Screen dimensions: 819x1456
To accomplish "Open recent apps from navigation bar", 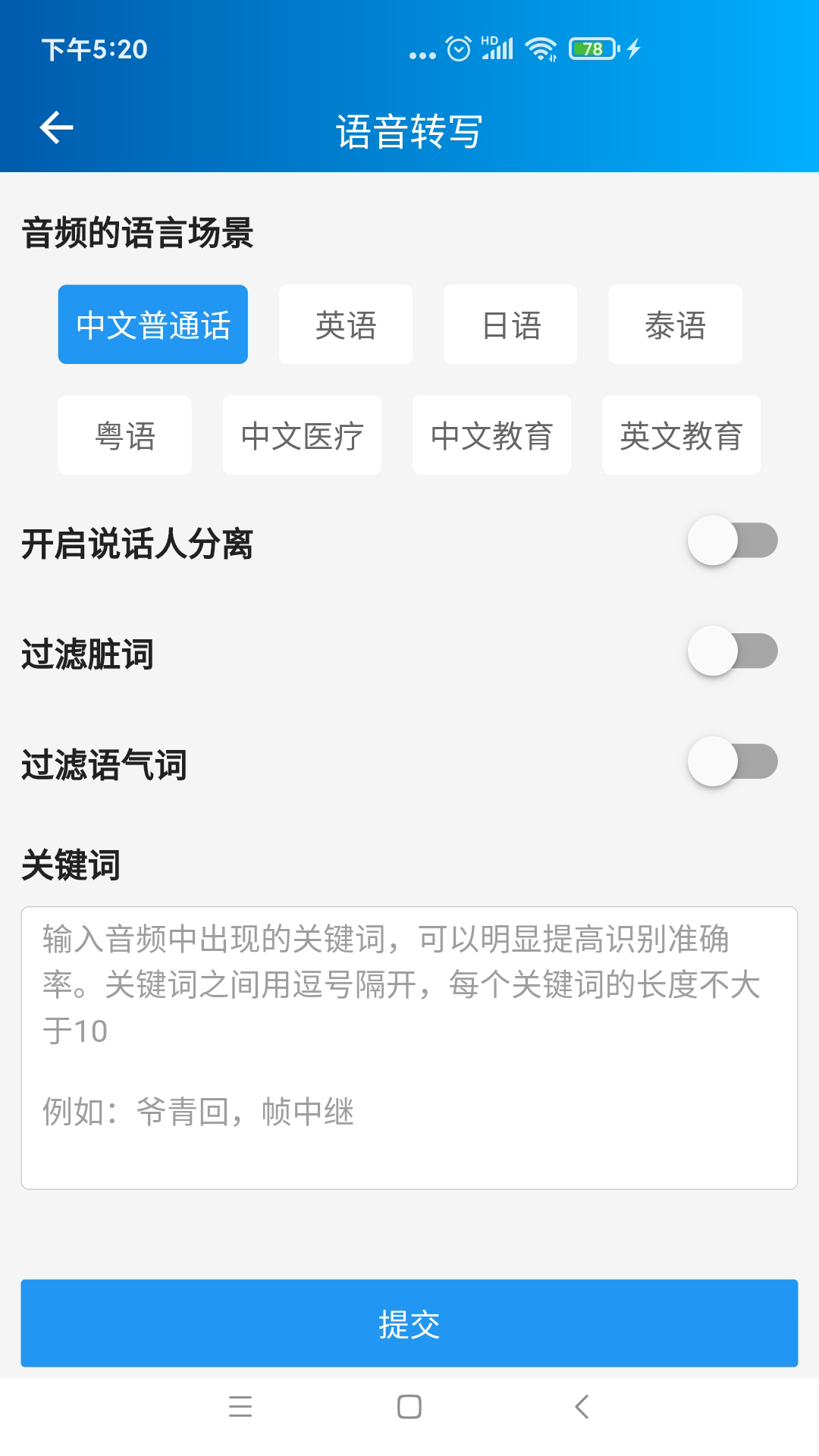I will point(240,1407).
